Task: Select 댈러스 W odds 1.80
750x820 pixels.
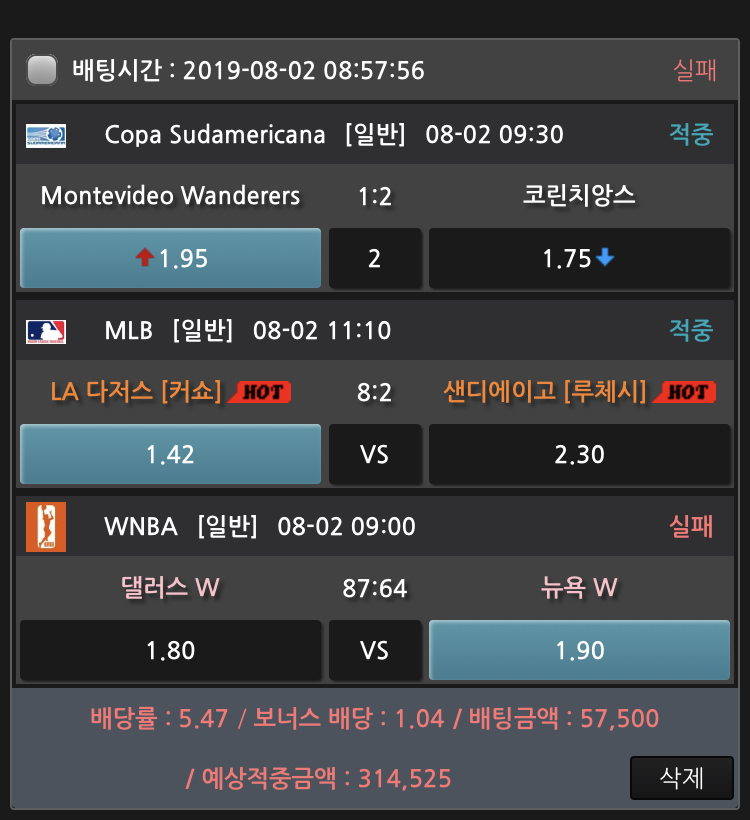Action: point(170,651)
